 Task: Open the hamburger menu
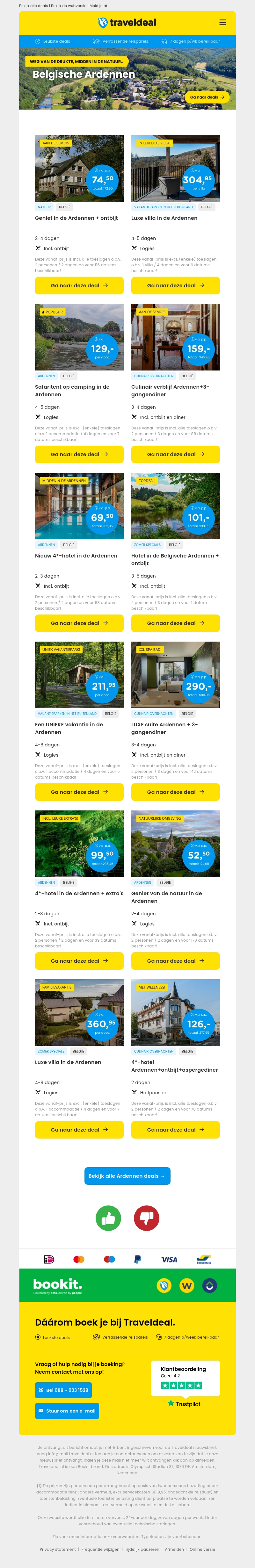point(223,23)
